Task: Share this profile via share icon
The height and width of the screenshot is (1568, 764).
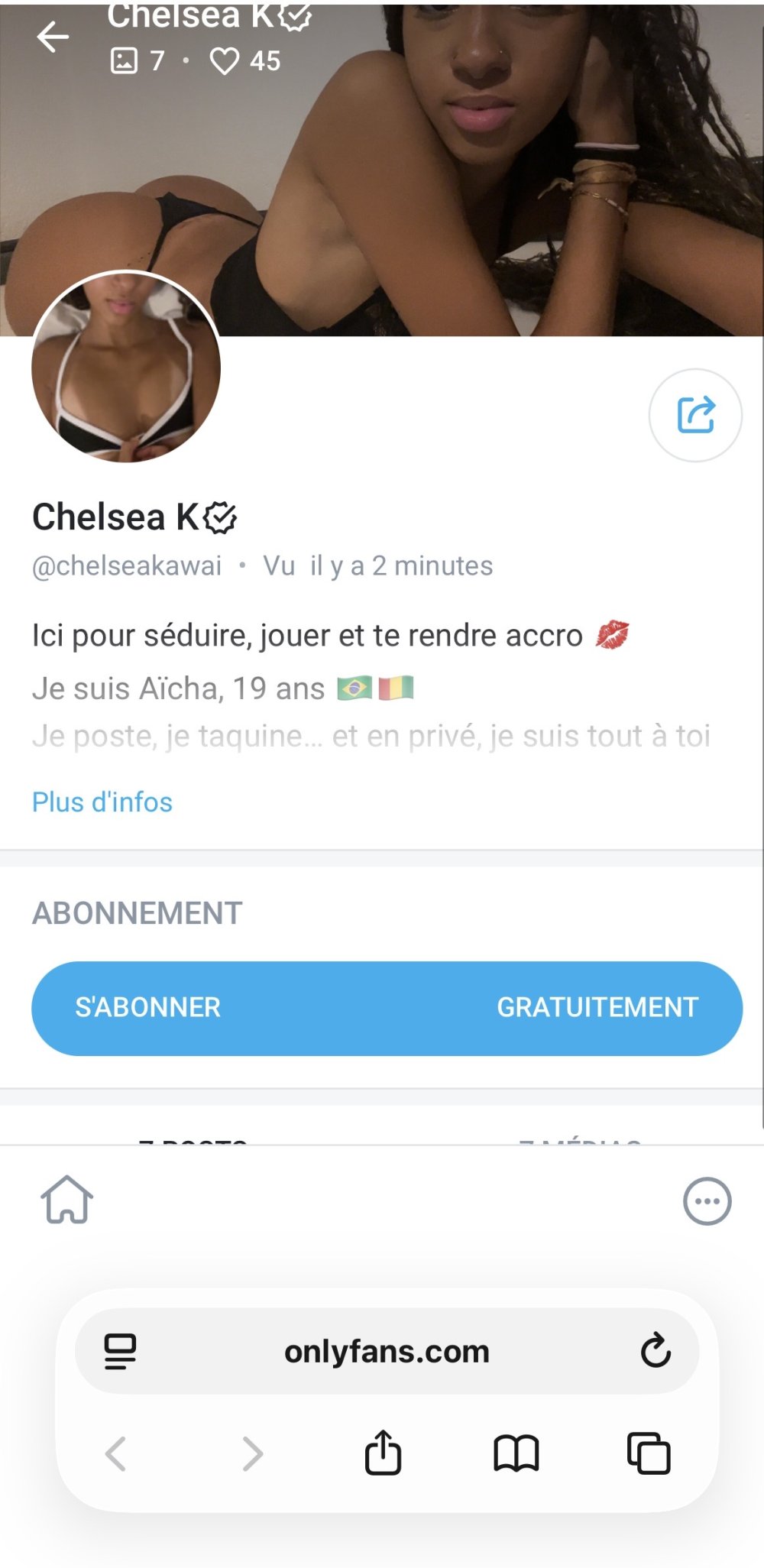Action: (695, 415)
